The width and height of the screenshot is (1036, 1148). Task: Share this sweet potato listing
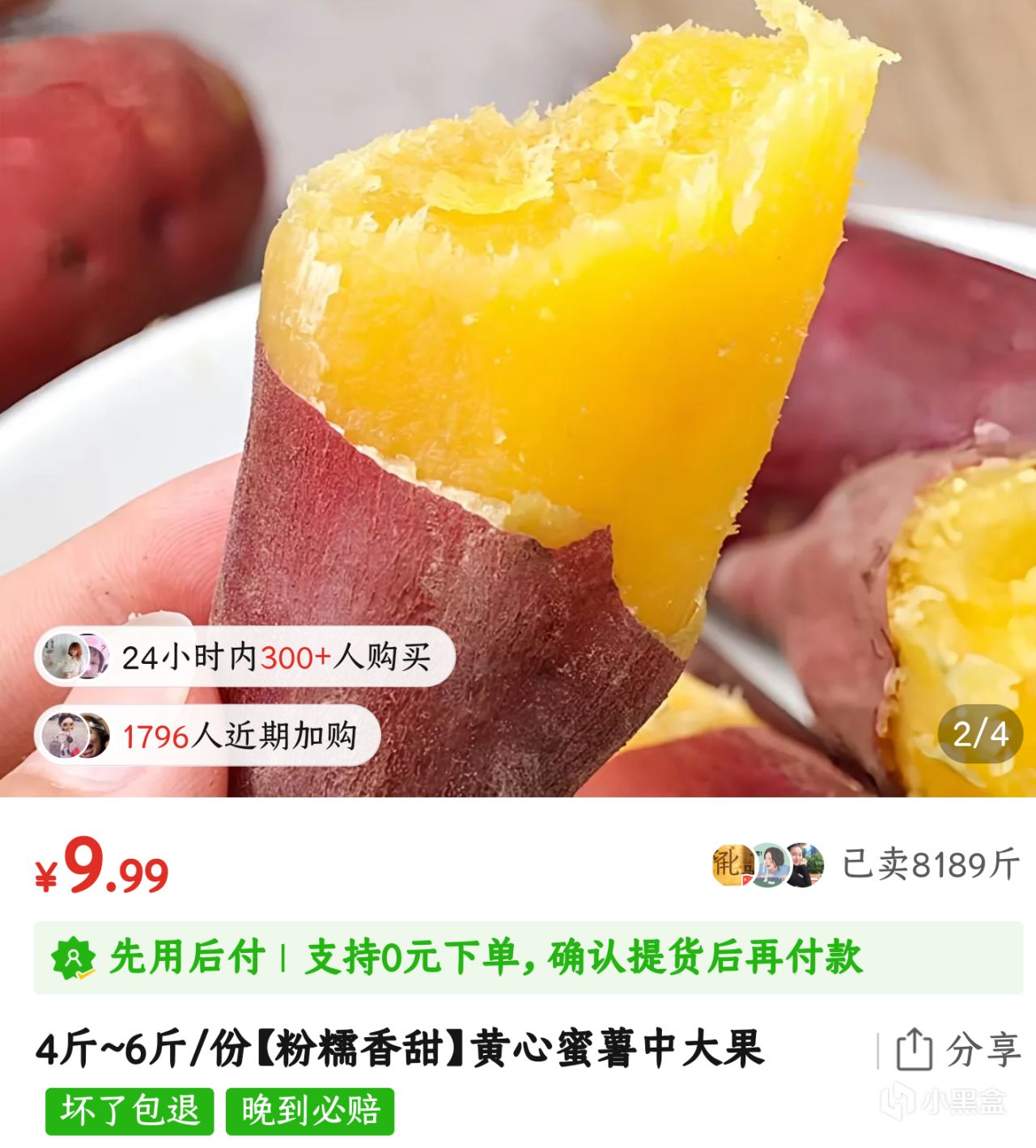tap(958, 1050)
